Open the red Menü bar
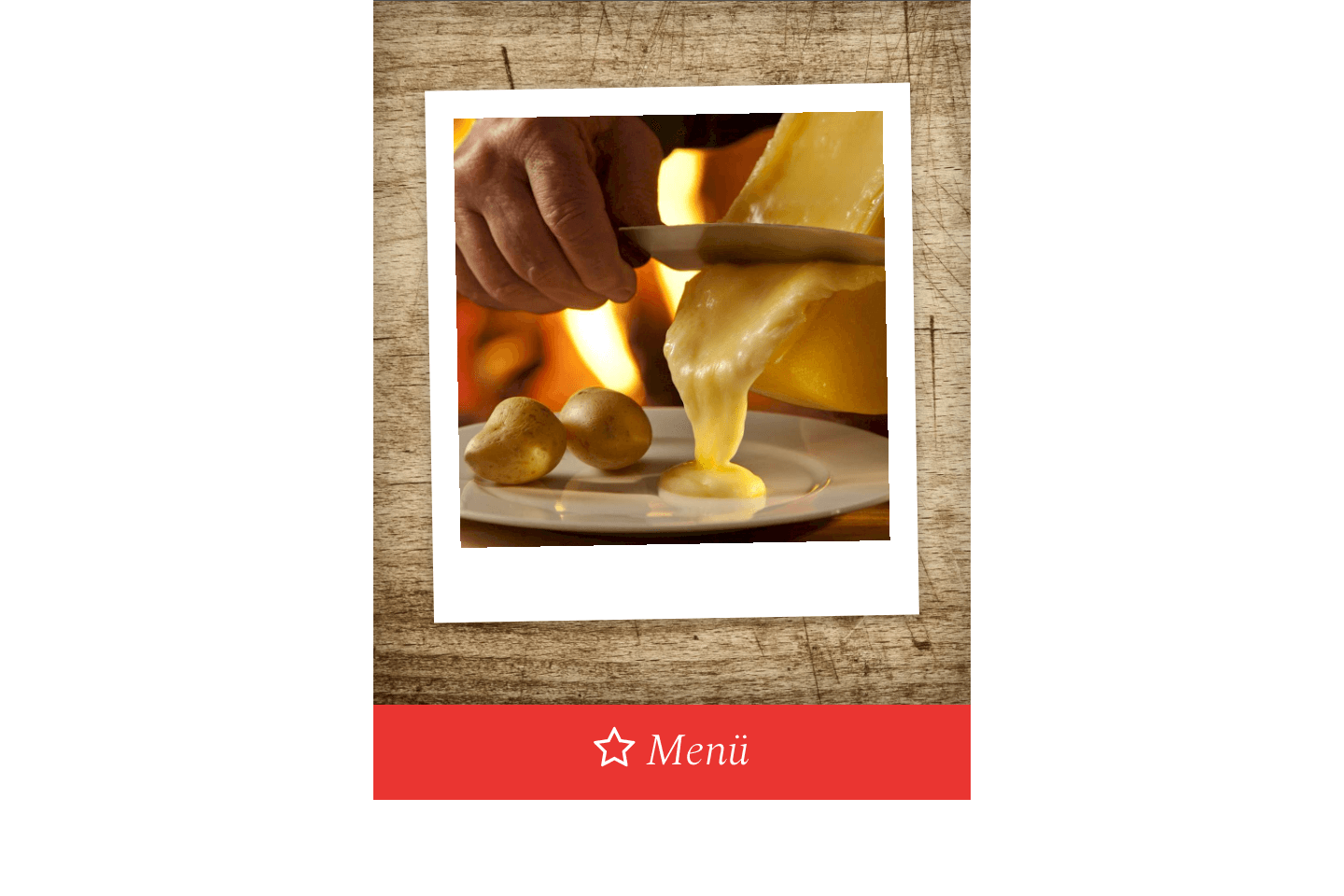This screenshot has height=896, width=1344. click(x=672, y=751)
